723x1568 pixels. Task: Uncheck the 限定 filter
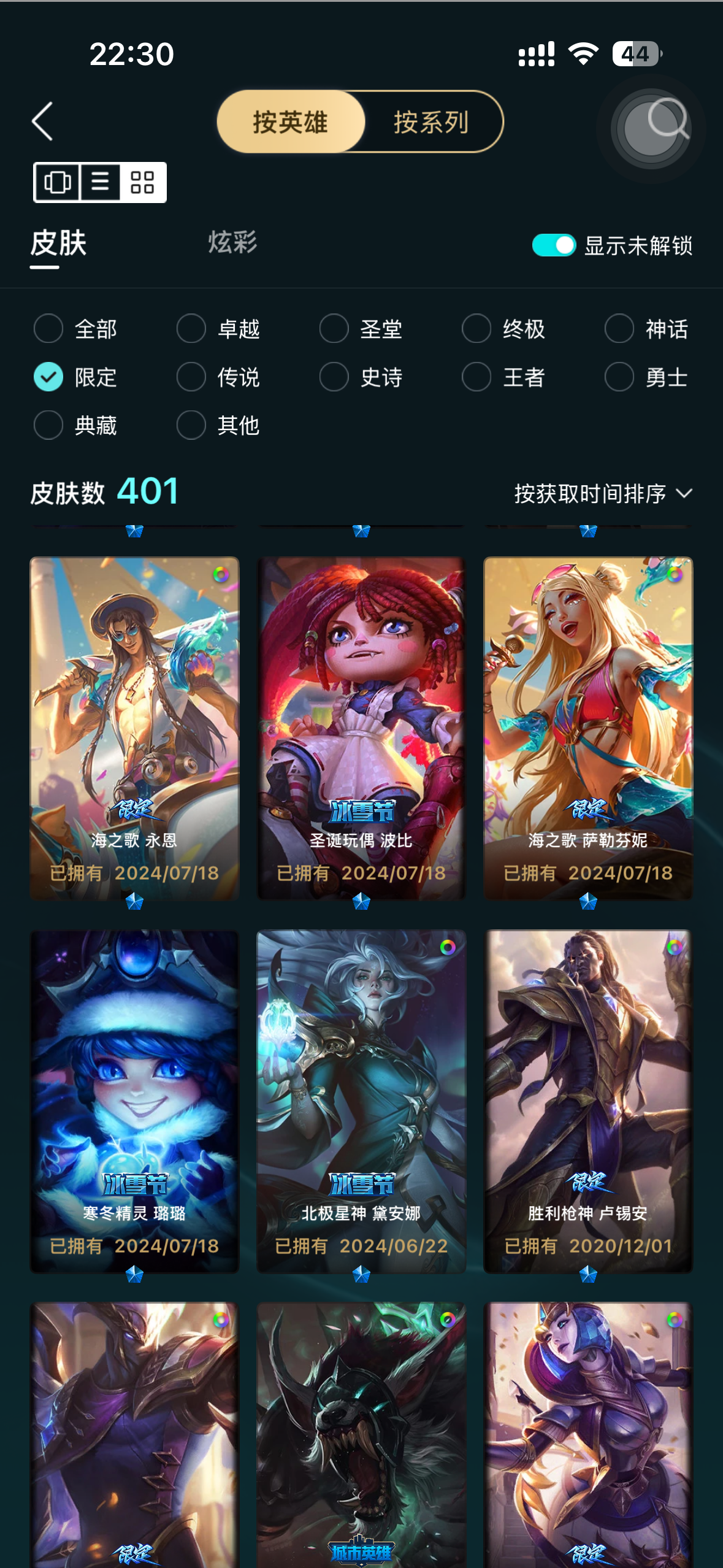tap(75, 377)
